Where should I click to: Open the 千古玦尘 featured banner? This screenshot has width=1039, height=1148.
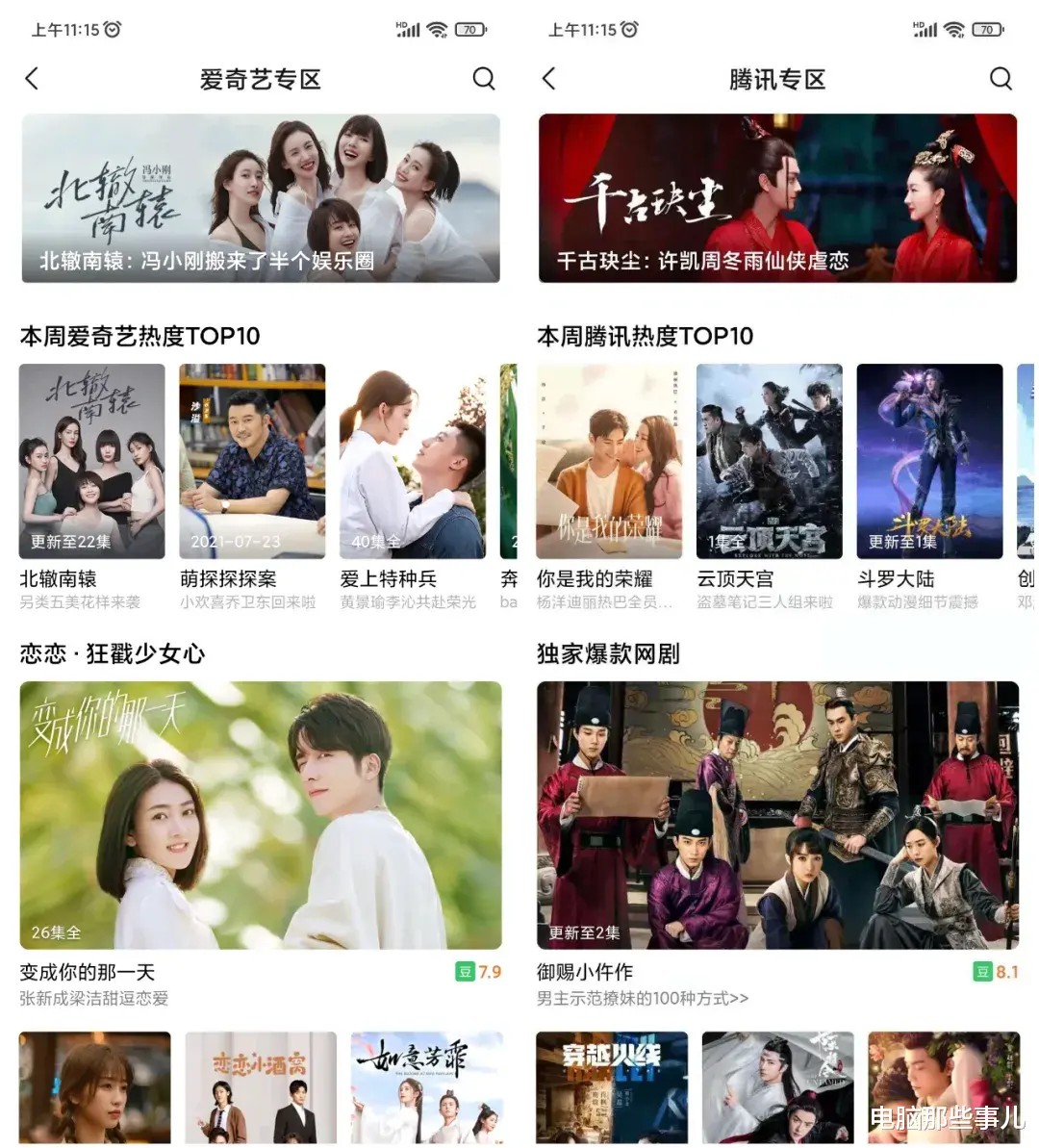(x=776, y=197)
